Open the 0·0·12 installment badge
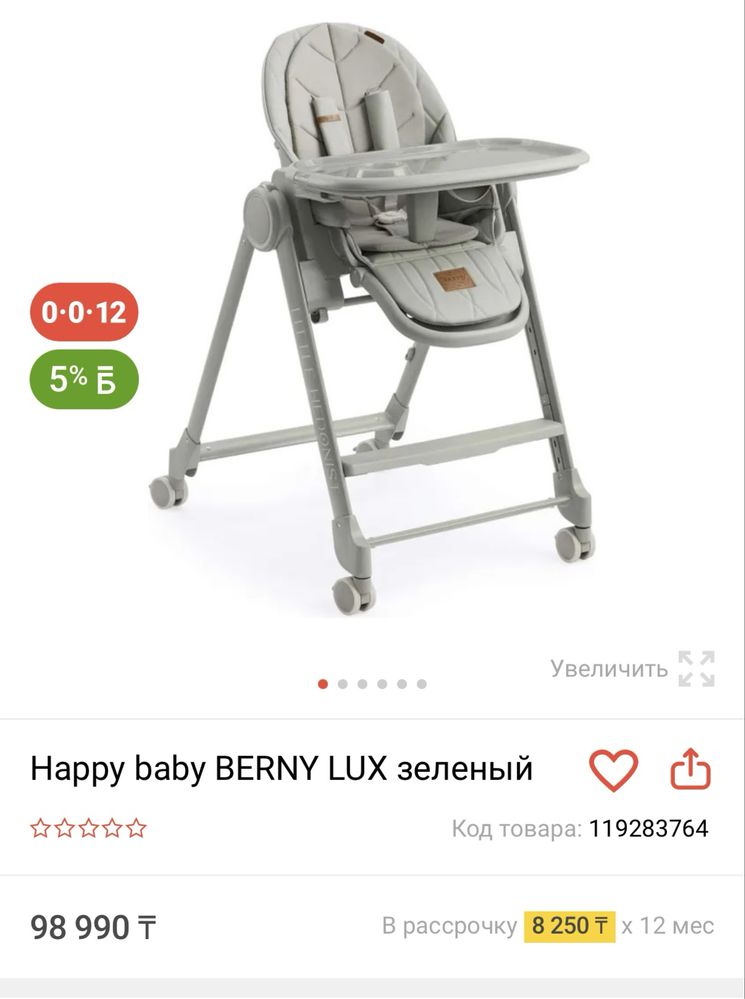Viewport: 745px width, 999px height. click(84, 312)
